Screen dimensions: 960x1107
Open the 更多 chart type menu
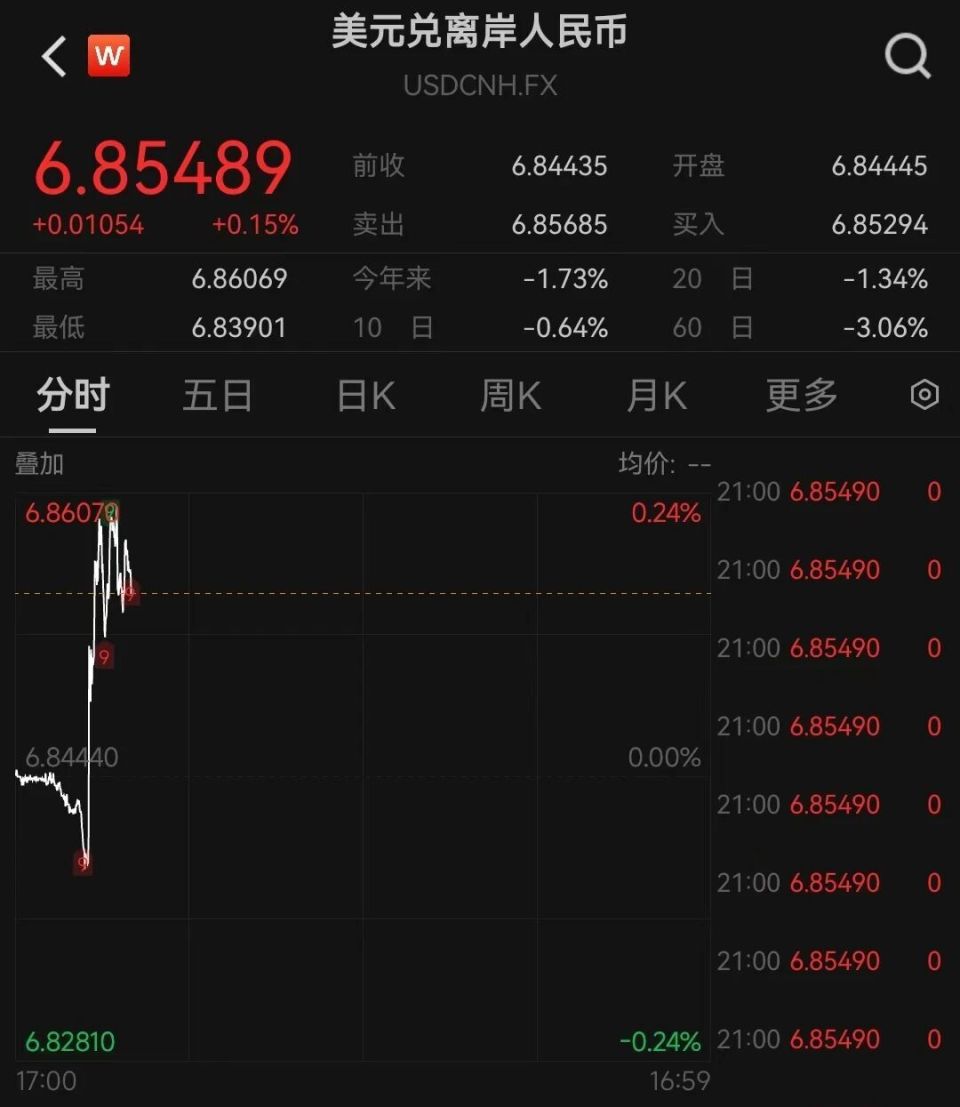coord(800,395)
